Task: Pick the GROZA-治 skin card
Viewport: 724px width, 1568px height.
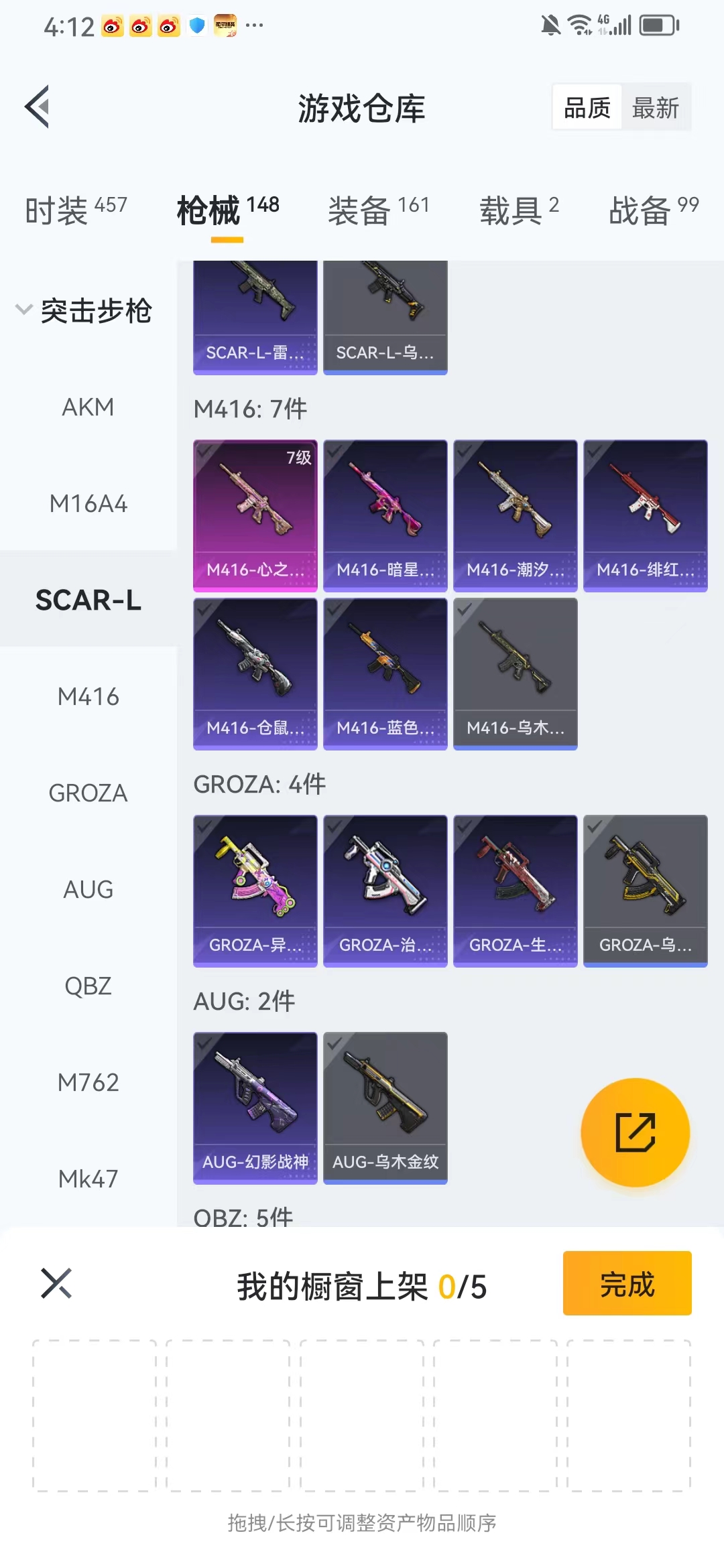Action: 385,891
